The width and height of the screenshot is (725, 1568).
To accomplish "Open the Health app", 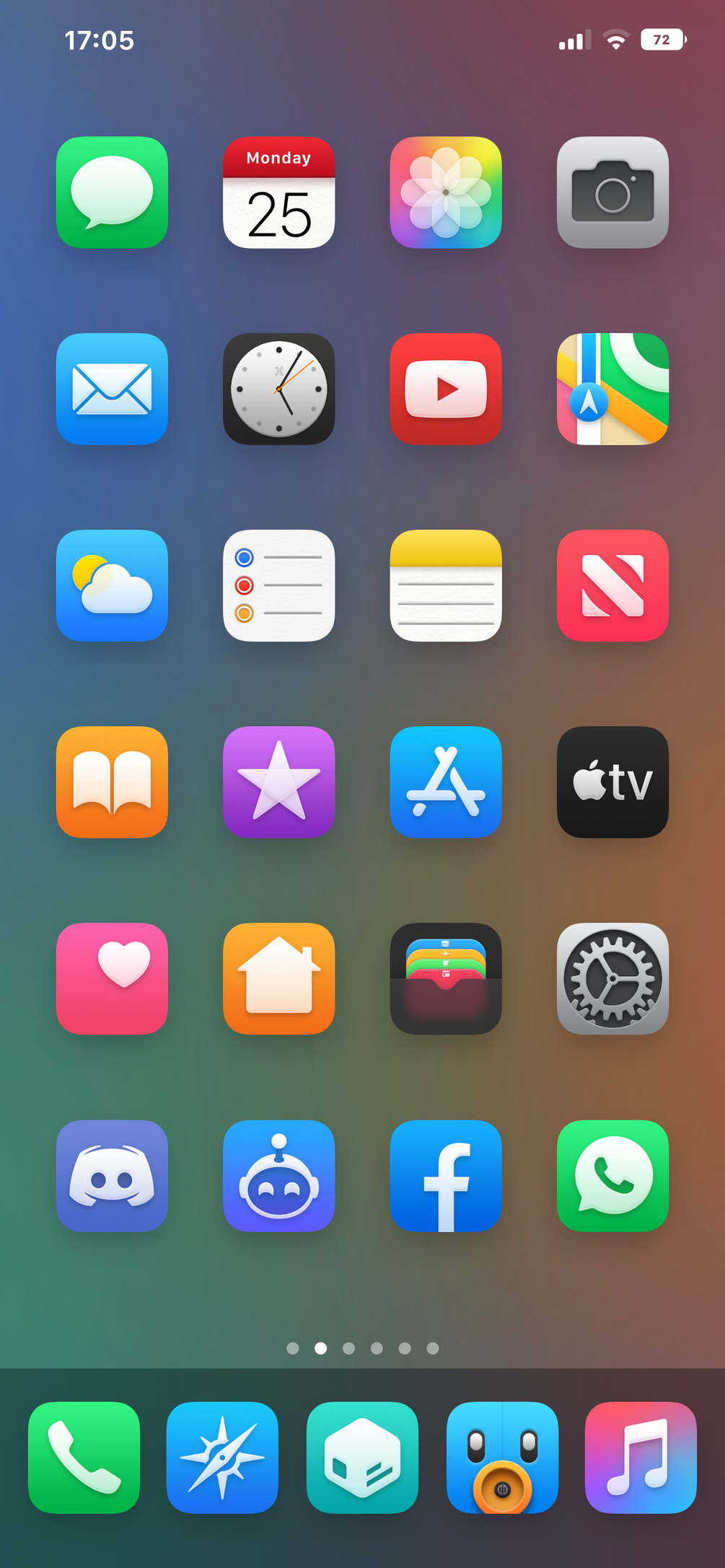I will click(112, 979).
